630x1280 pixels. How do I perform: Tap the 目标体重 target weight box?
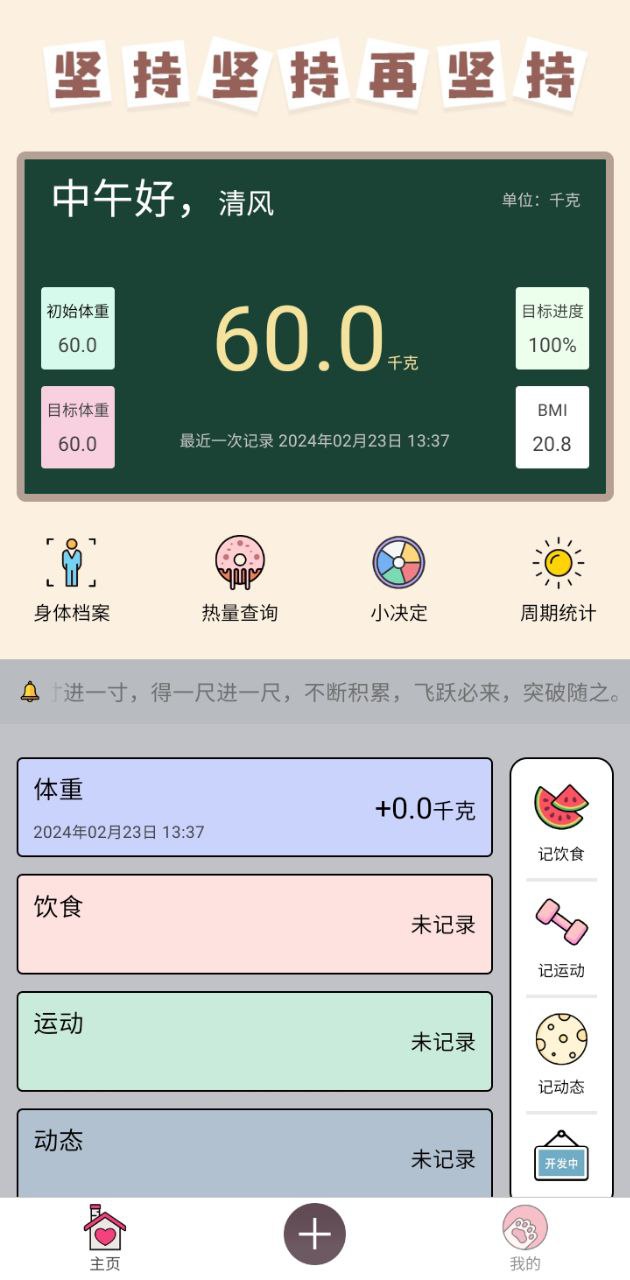coord(78,427)
